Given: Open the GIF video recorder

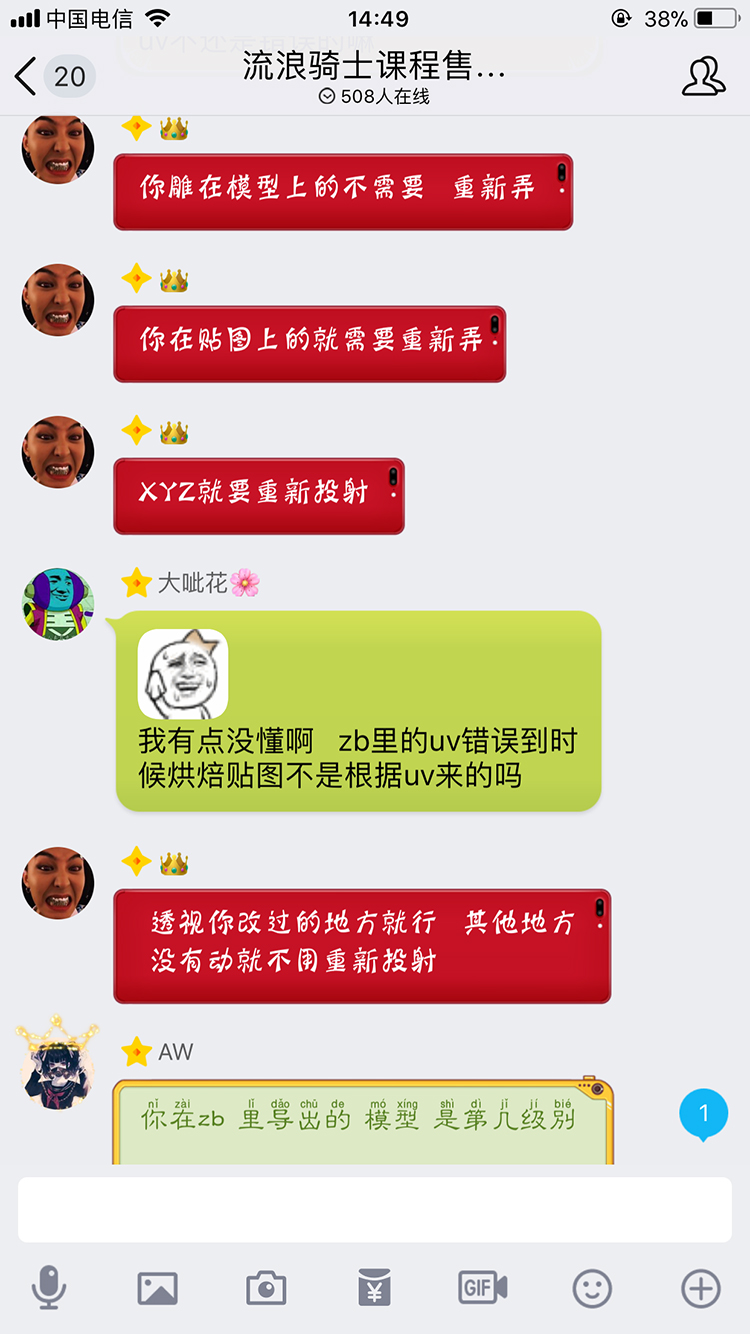Looking at the screenshot, I should tap(483, 1287).
